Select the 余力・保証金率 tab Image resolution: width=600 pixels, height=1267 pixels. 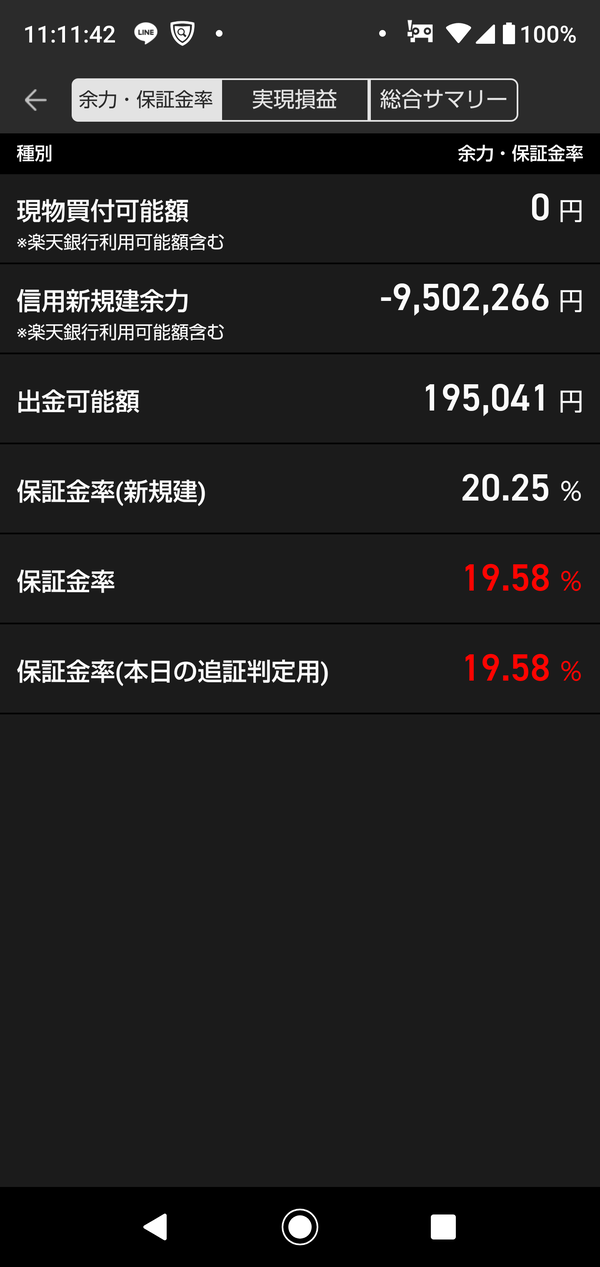coord(146,100)
